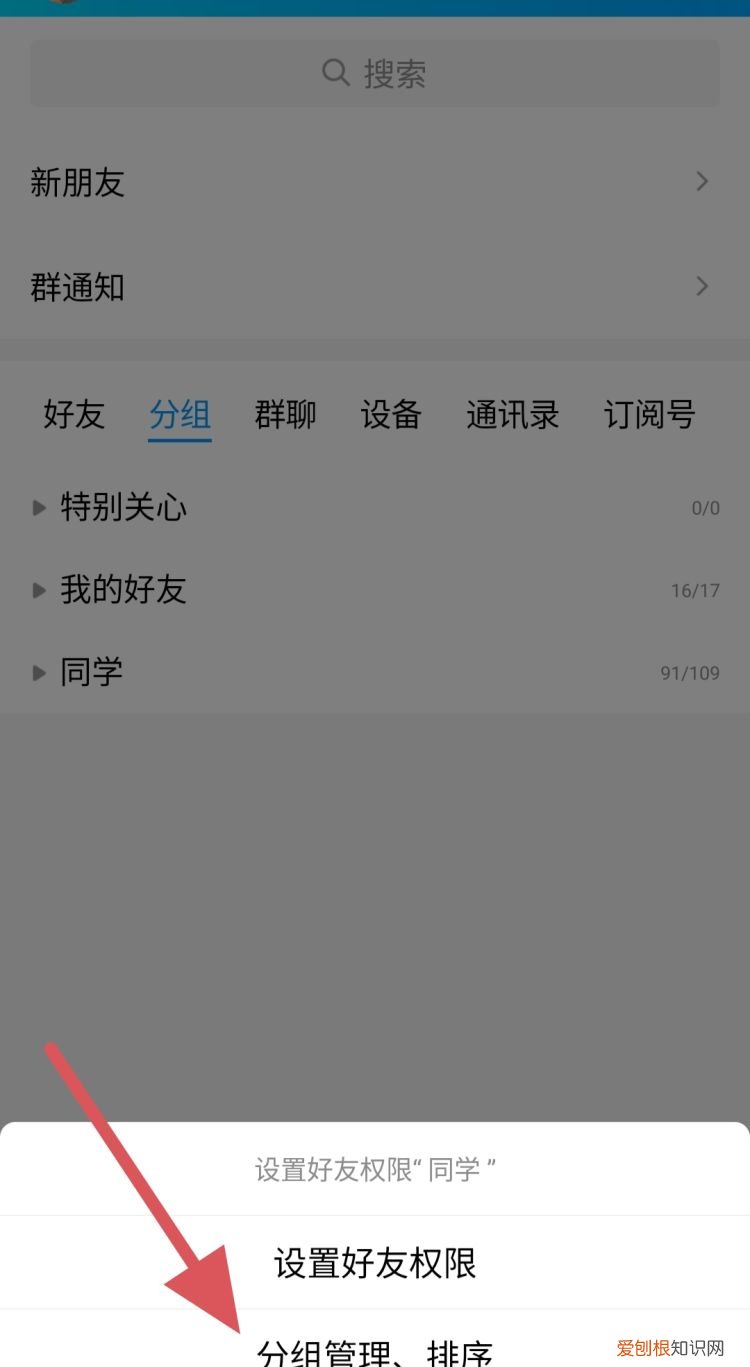The height and width of the screenshot is (1367, 750).
Task: Switch to the 好友 tab
Action: [x=73, y=415]
